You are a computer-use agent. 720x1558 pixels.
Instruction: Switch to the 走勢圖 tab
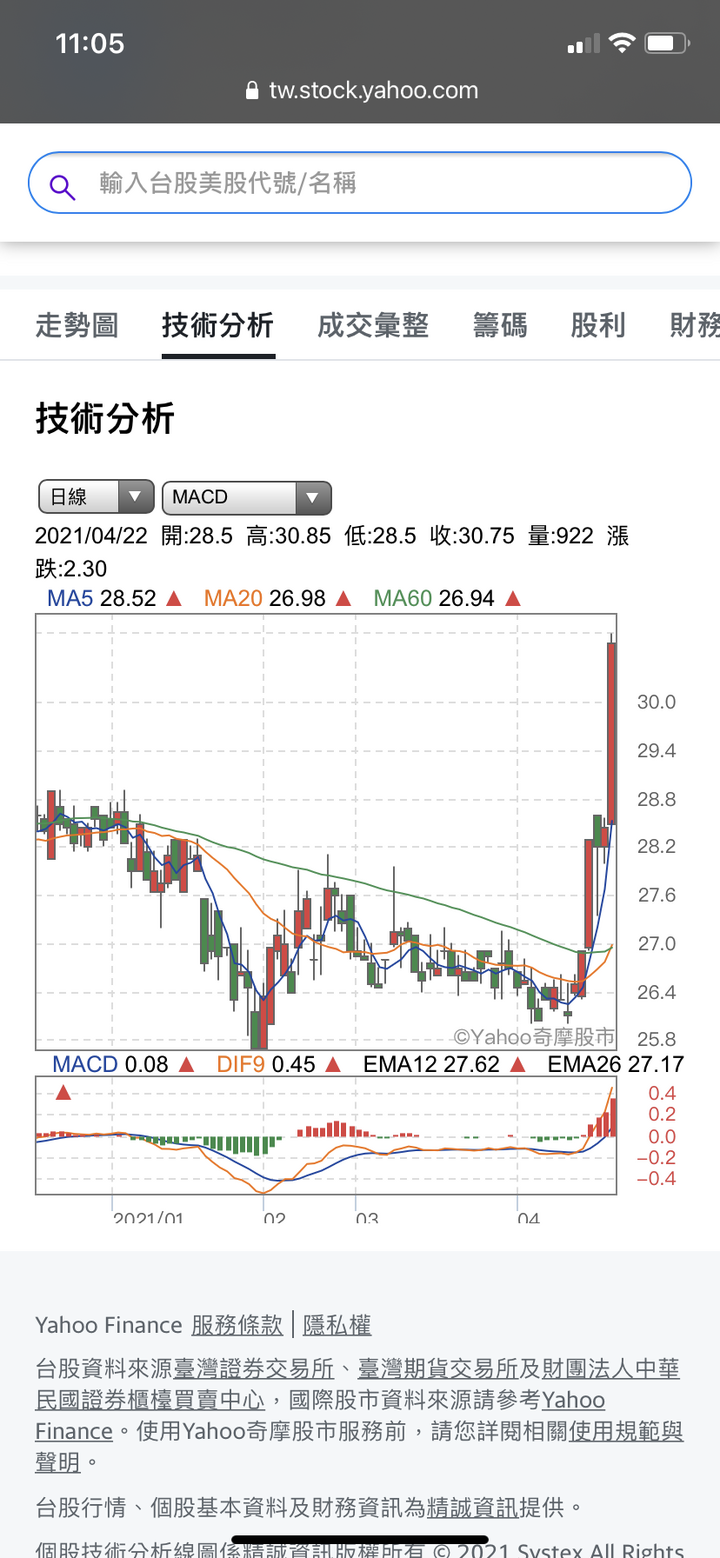coord(77,325)
